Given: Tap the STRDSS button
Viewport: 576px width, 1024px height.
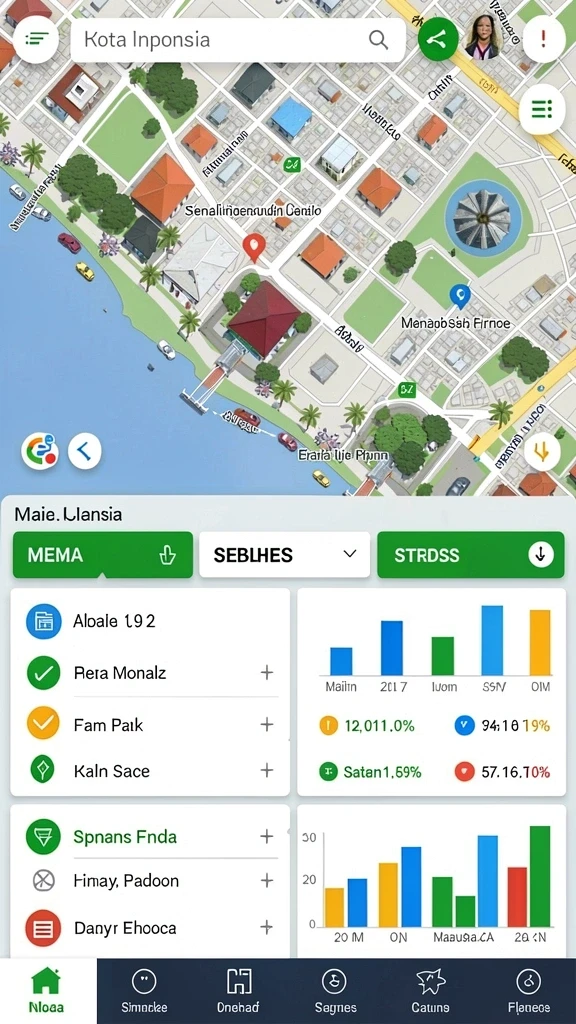Looking at the screenshot, I should [471, 555].
